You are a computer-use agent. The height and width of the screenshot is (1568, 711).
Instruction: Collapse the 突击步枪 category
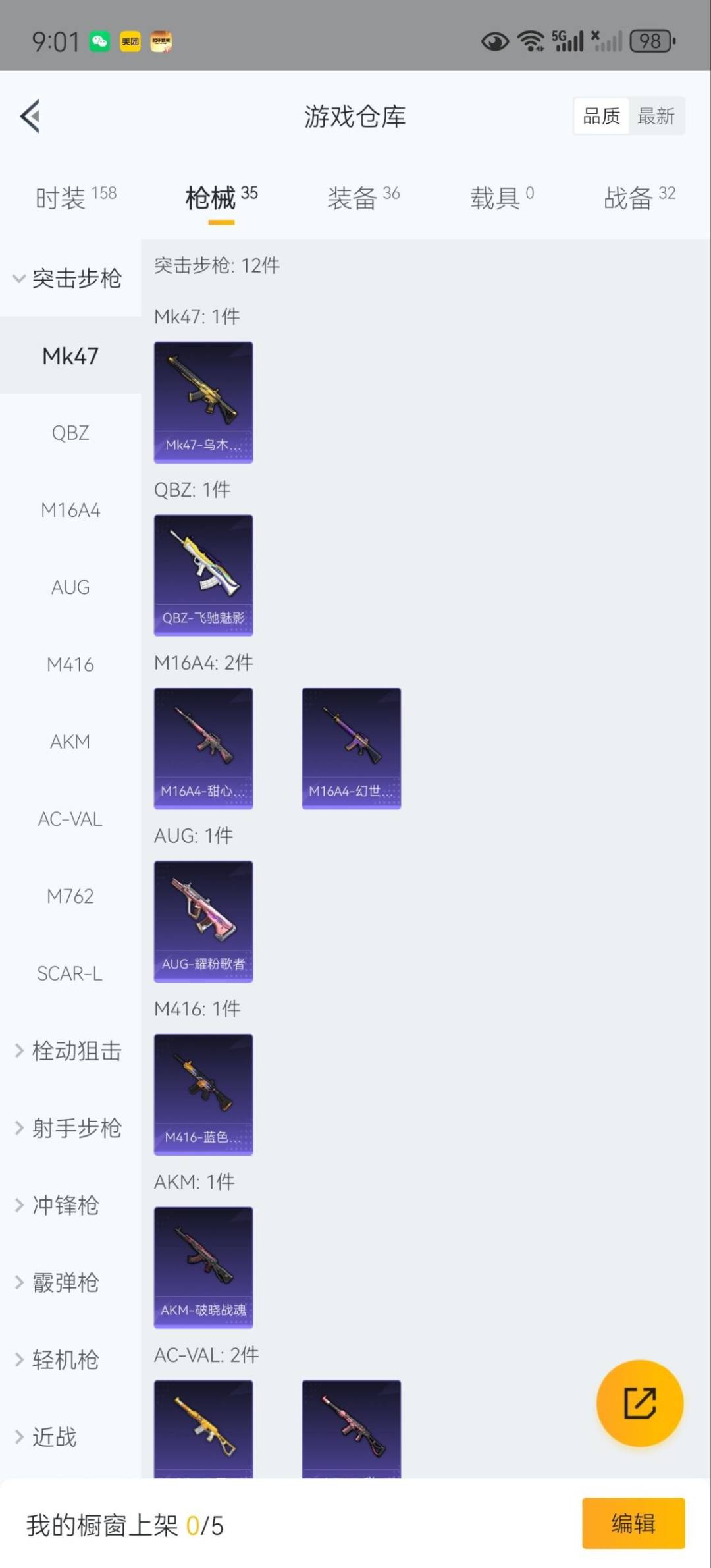(x=68, y=279)
